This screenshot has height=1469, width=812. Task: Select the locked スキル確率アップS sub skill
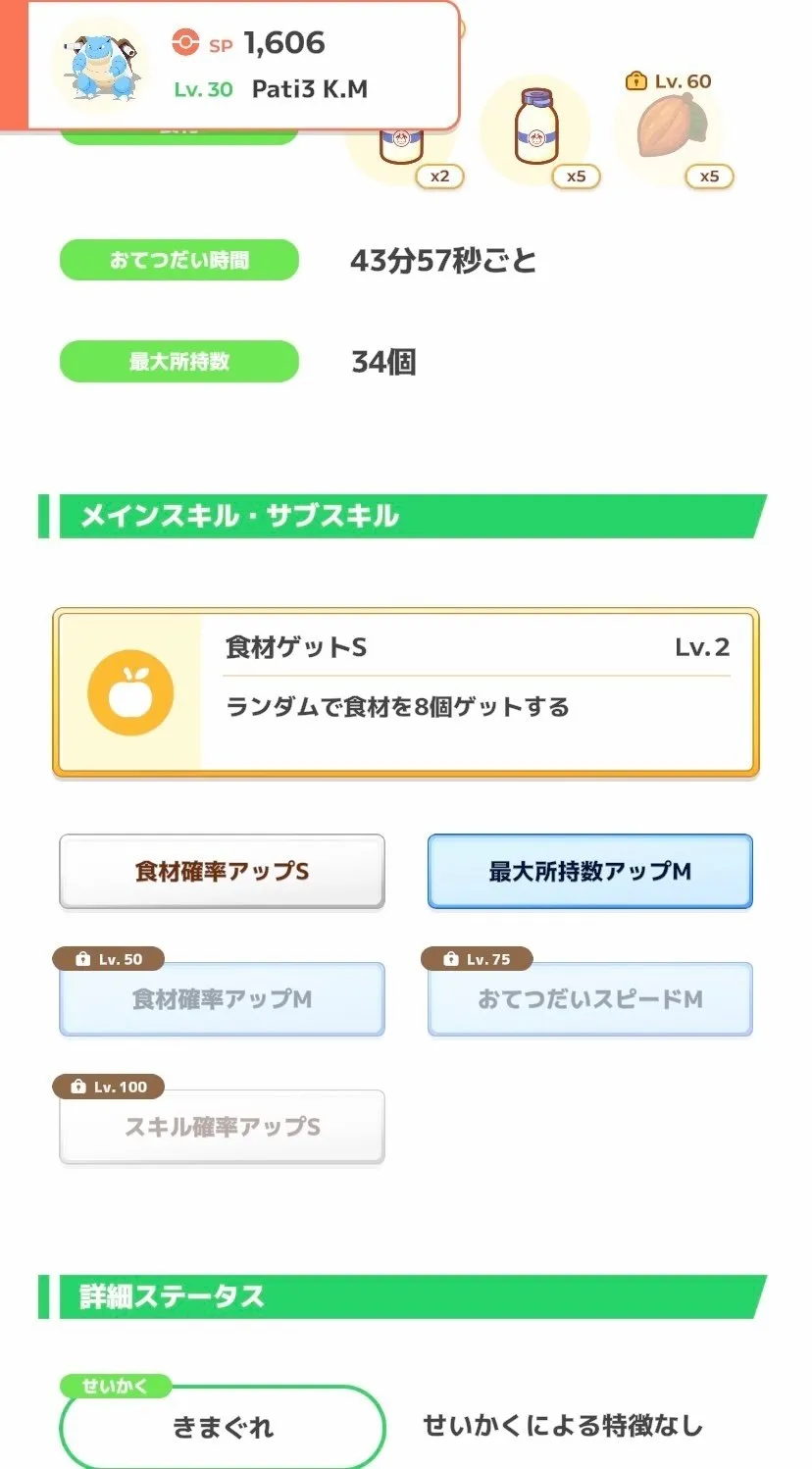pos(222,1127)
